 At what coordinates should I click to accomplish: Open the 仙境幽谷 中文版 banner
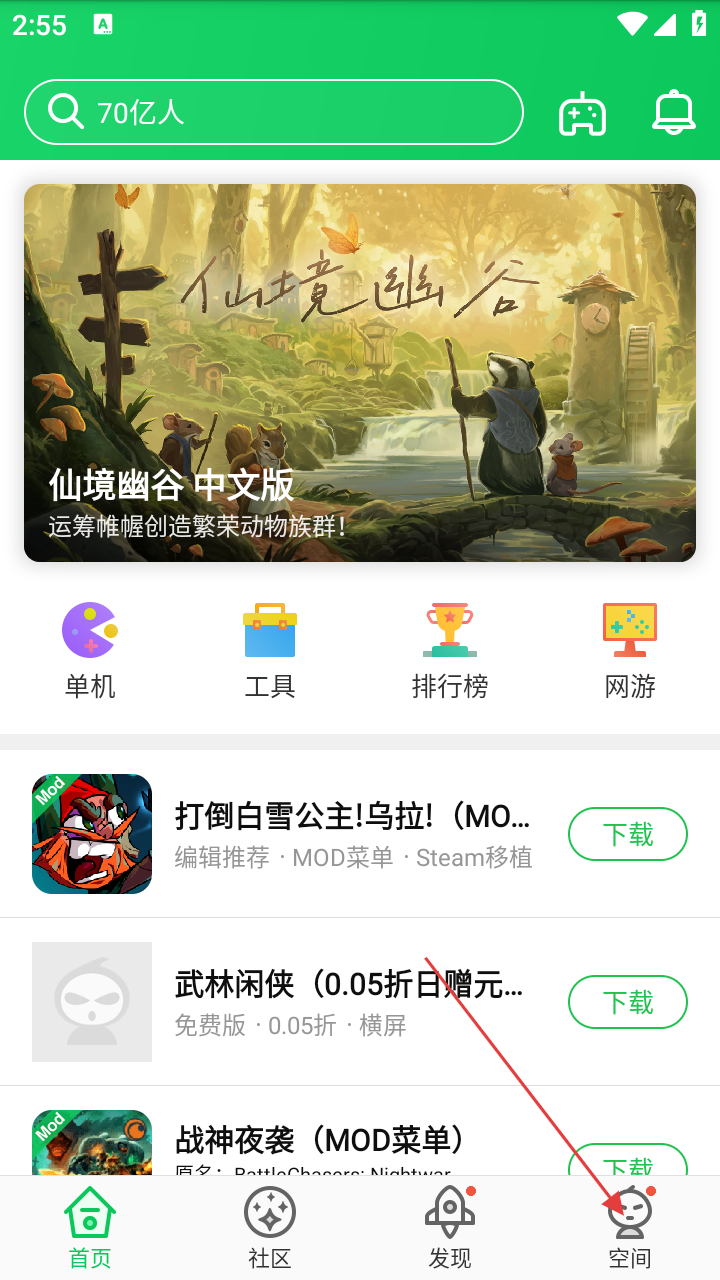pyautogui.click(x=360, y=372)
